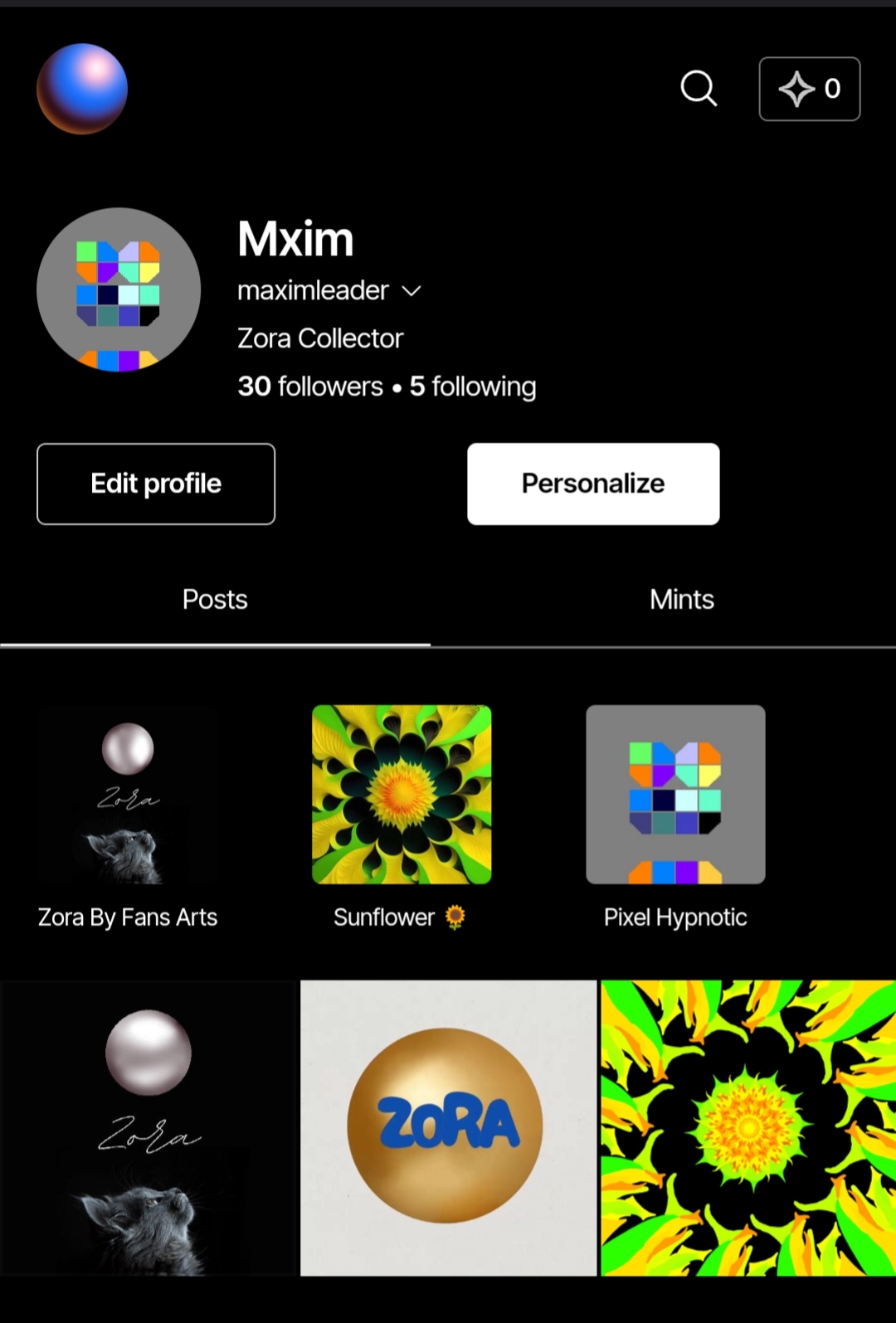Open the silver sphere and cat post
This screenshot has width=896, height=1323.
[149, 1128]
